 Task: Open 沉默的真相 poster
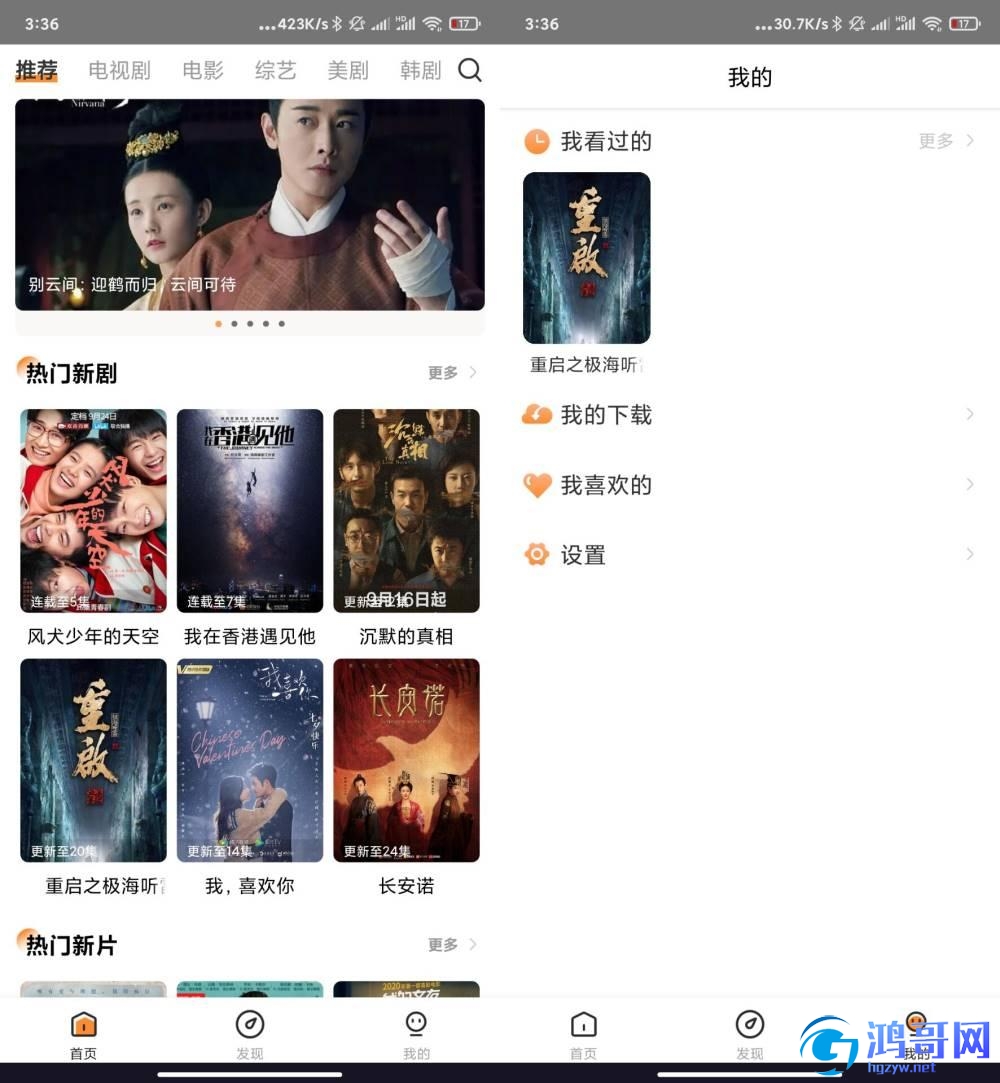click(x=406, y=510)
